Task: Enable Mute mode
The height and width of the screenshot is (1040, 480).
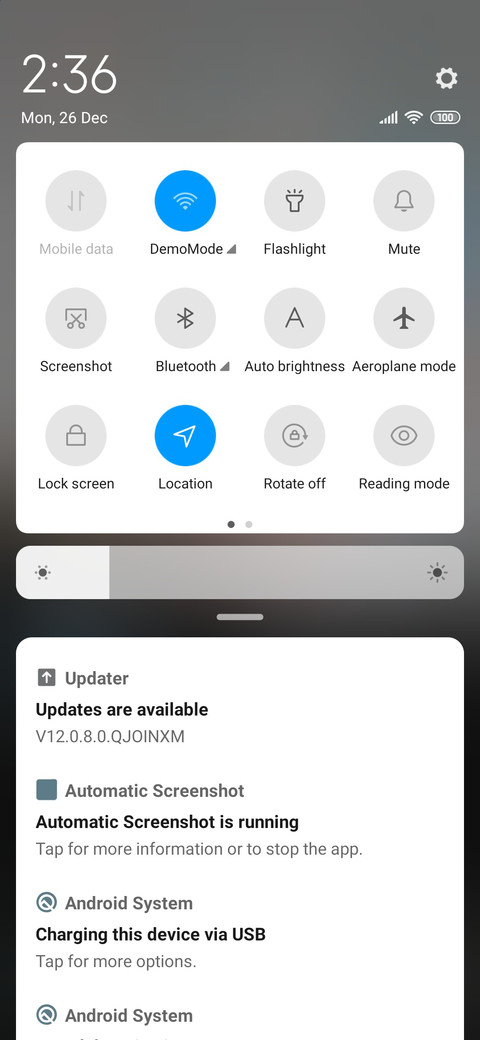Action: tap(404, 201)
